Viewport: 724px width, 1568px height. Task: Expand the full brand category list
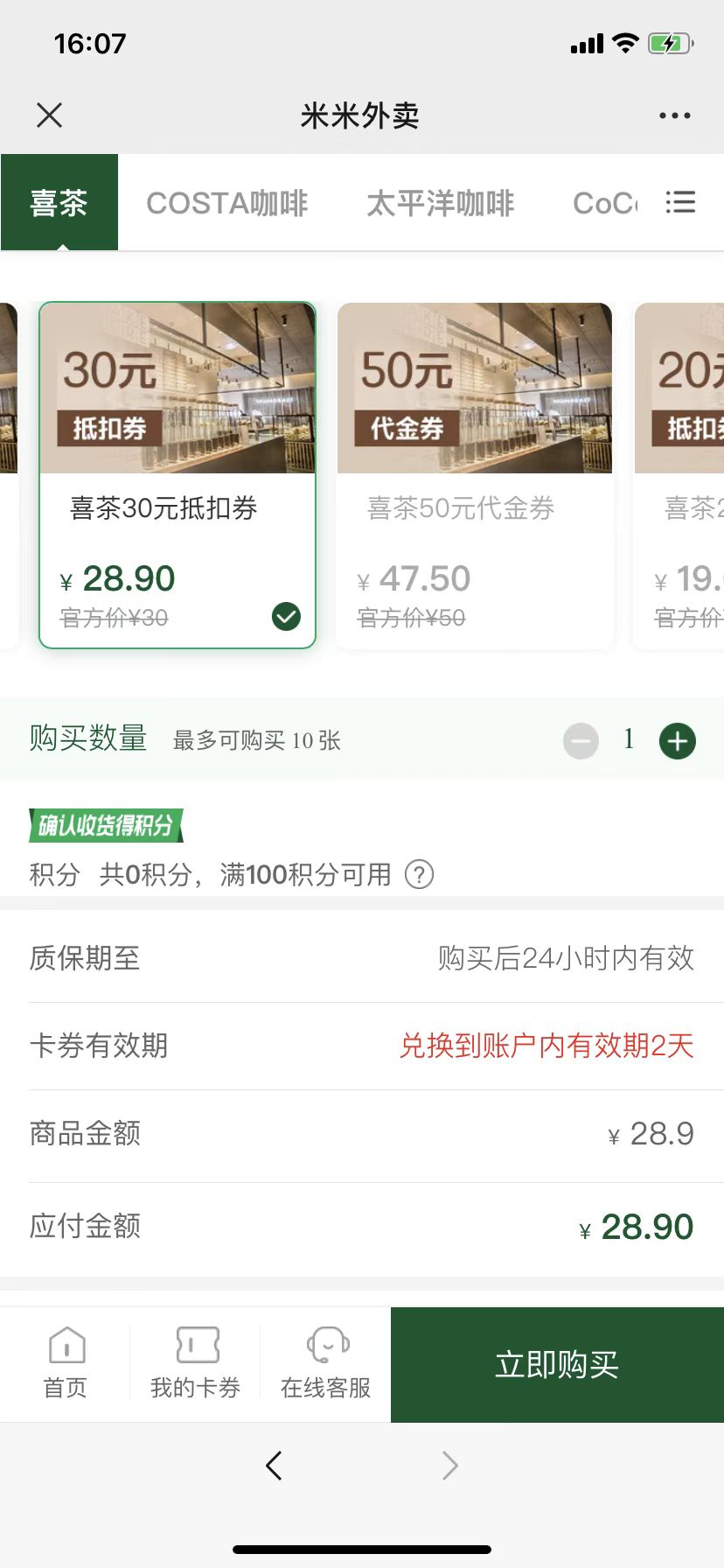click(x=680, y=202)
